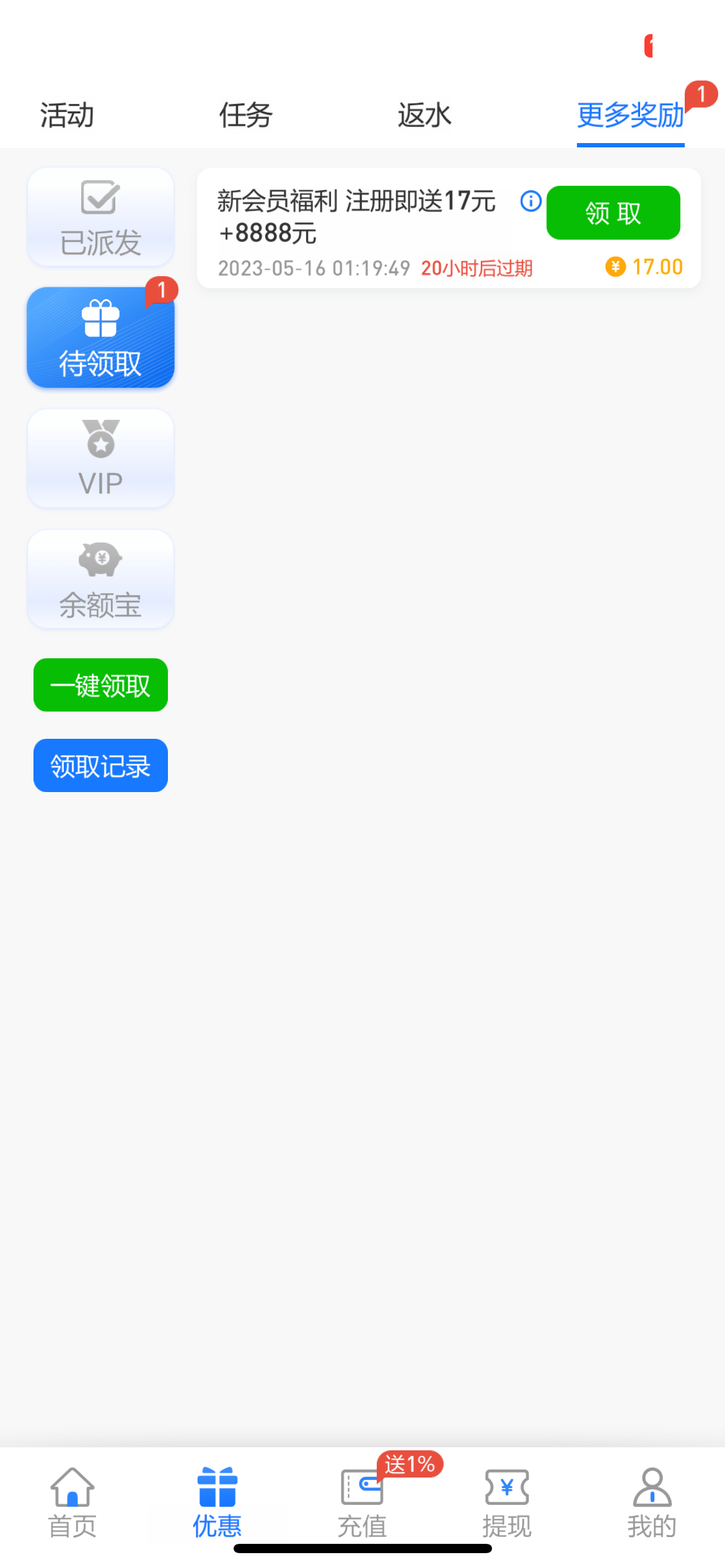This screenshot has width=725, height=1568.
Task: Open the 返水 tab
Action: click(423, 115)
